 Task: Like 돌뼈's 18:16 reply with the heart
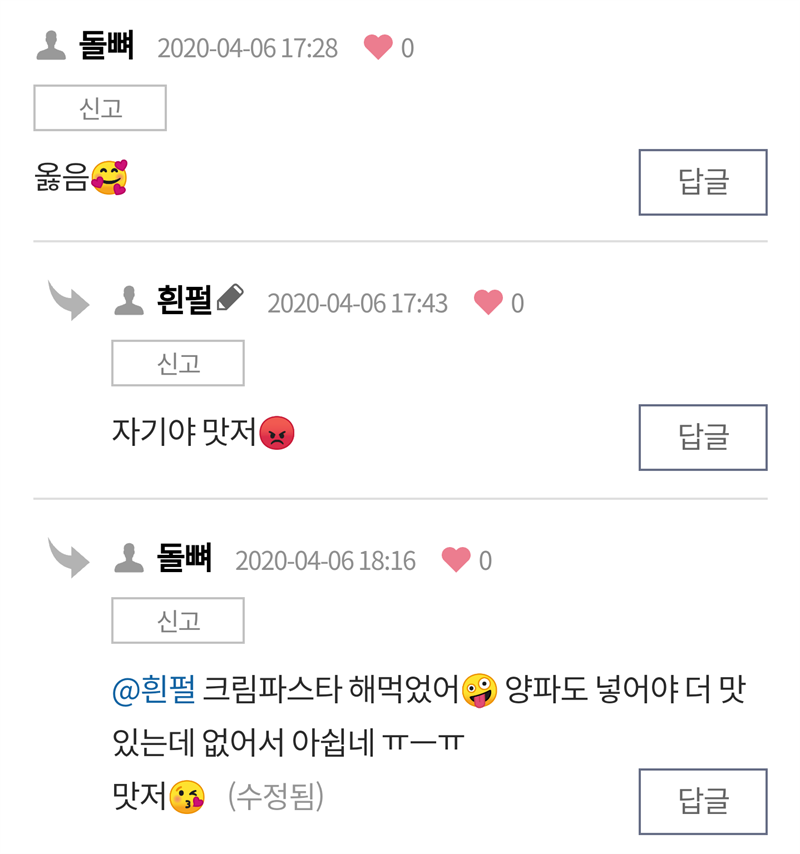456,560
